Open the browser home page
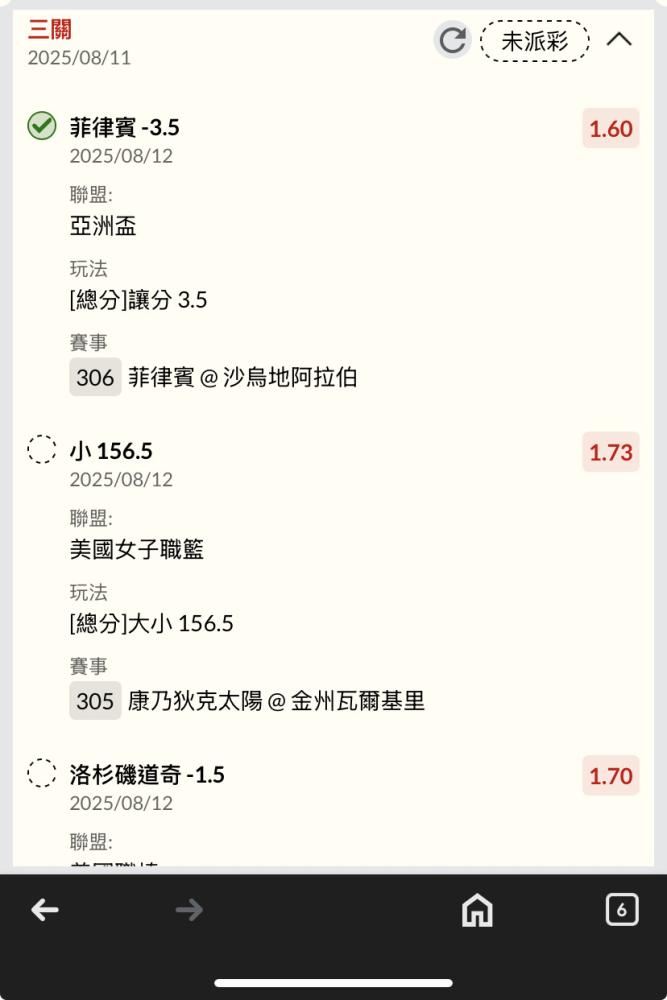Screen dimensions: 667x1000 pyautogui.click(x=477, y=910)
